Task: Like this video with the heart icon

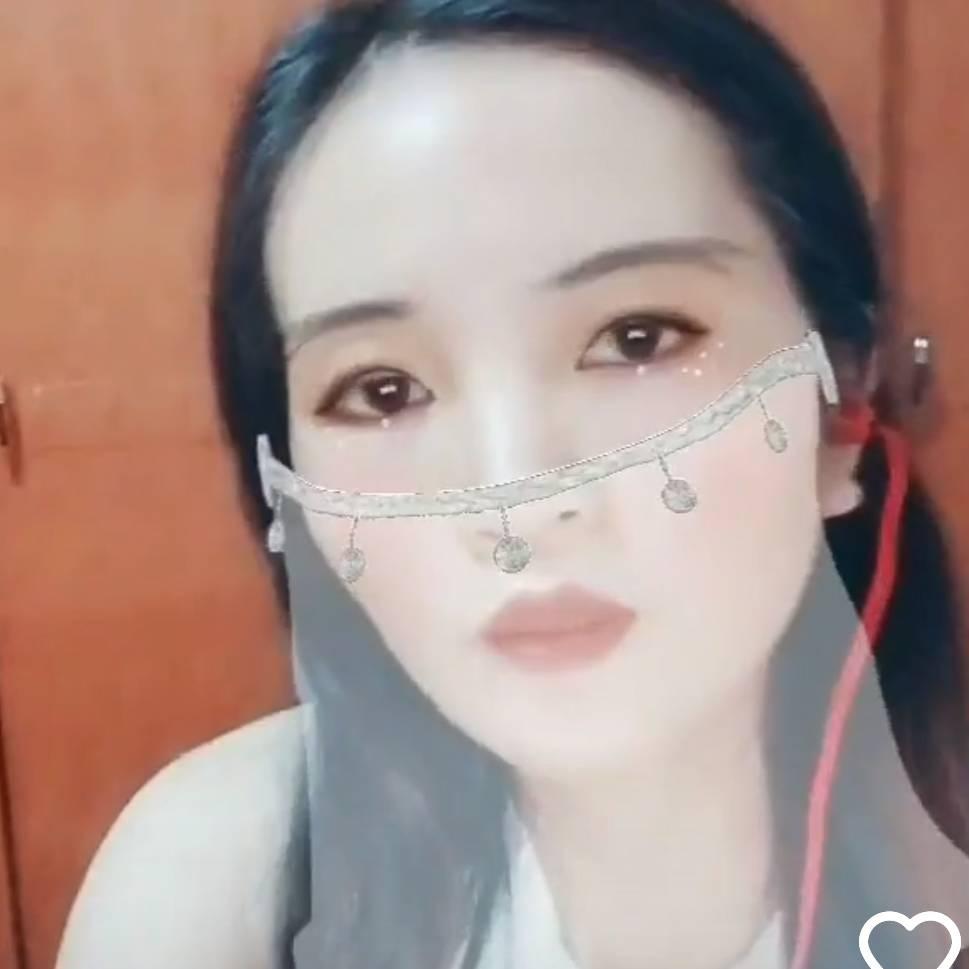Action: pos(909,940)
